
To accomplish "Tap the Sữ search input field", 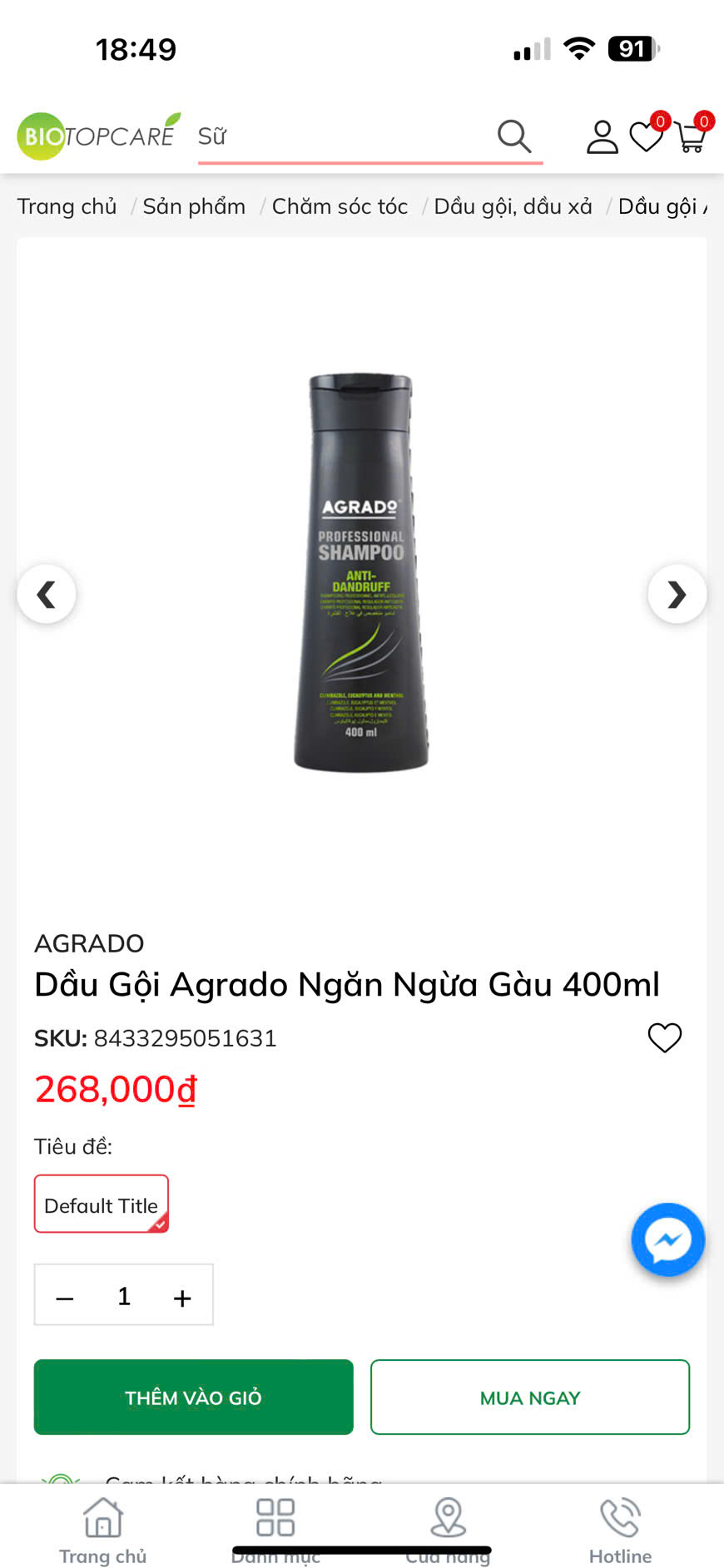I will click(350, 136).
